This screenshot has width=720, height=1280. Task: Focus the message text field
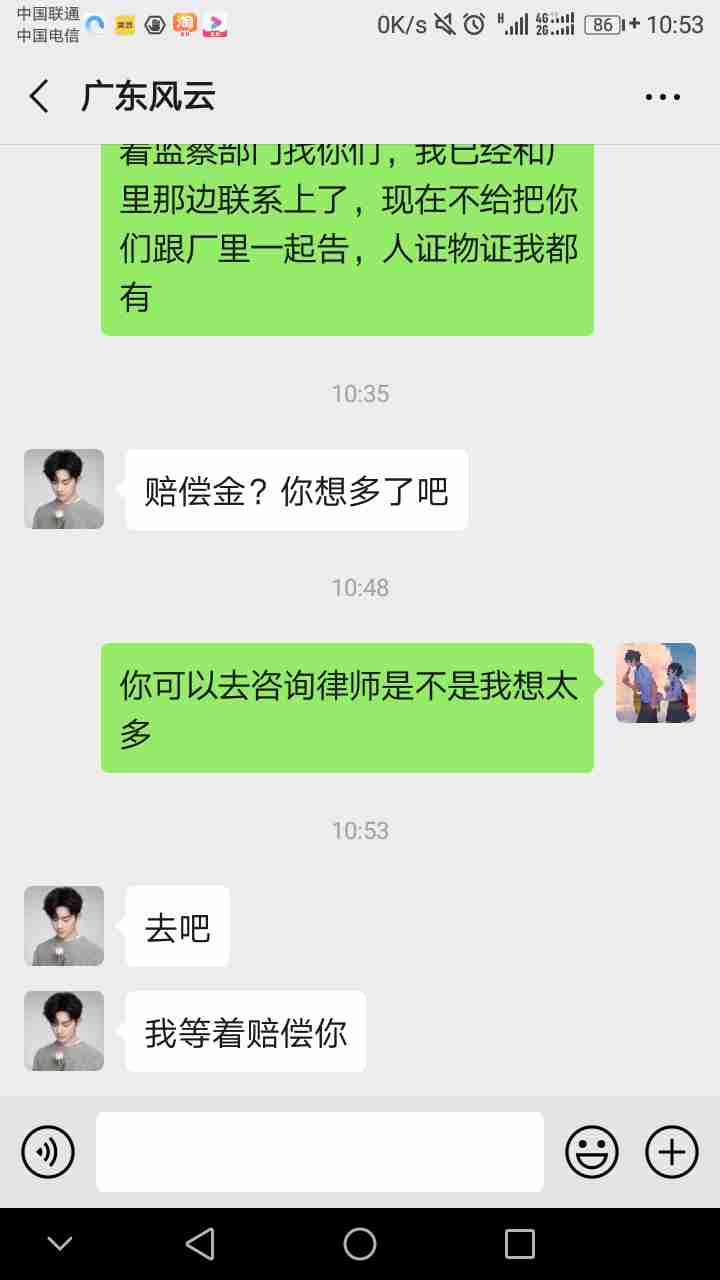(x=320, y=1152)
